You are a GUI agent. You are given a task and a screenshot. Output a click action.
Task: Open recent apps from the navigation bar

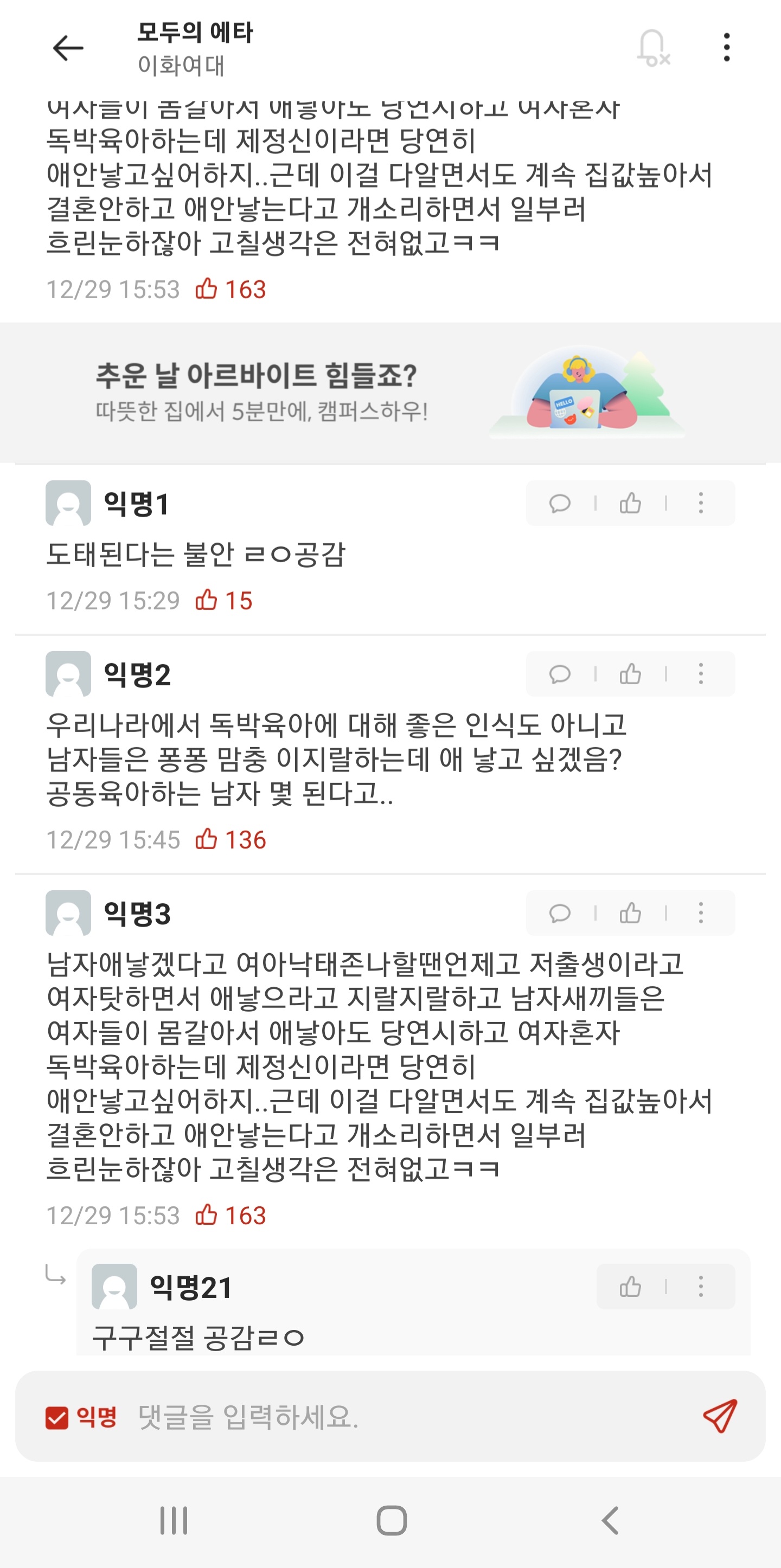[174, 1521]
